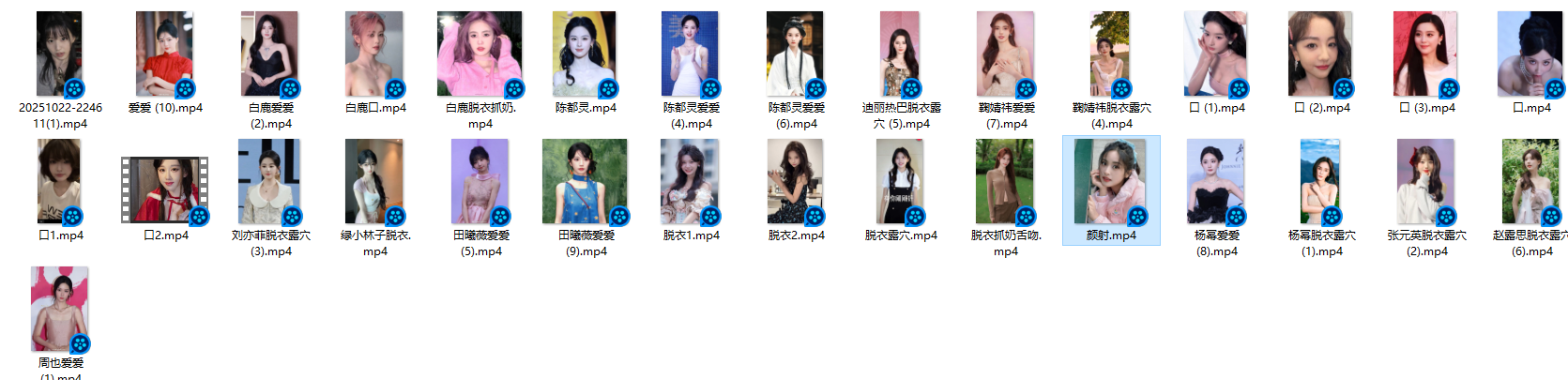Select the file 口 (3).mp4

[1425, 54]
